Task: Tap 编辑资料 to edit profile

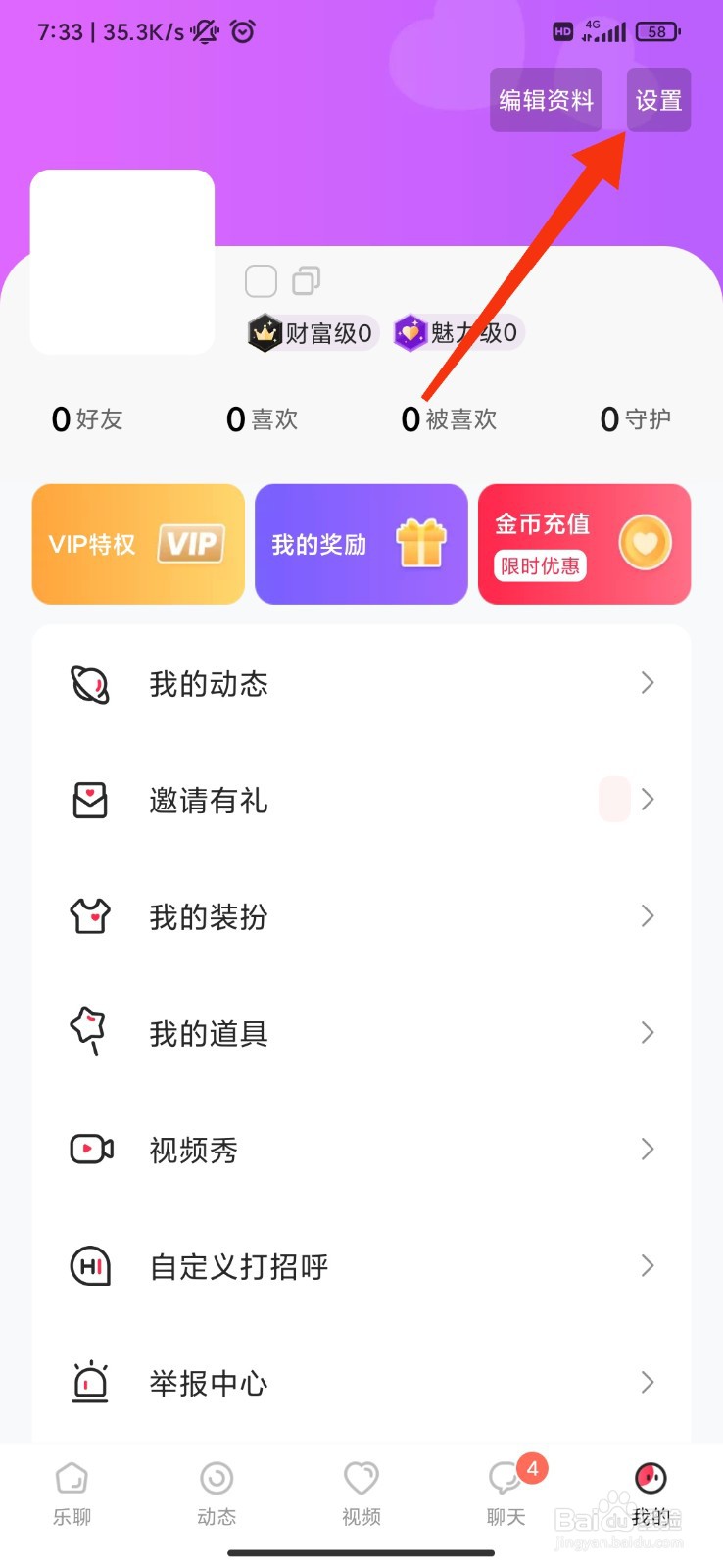Action: coord(546,100)
